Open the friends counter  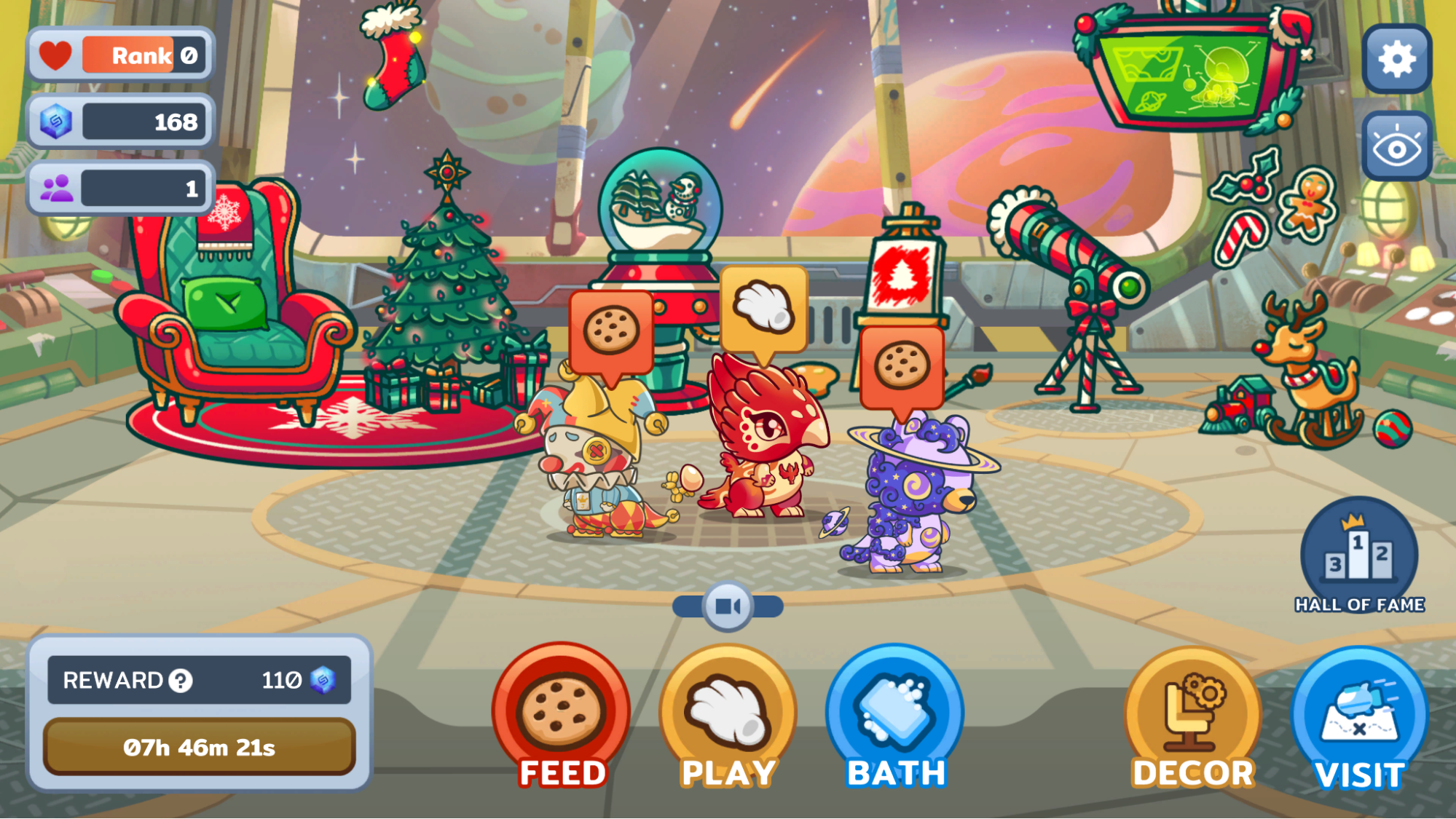coord(121,189)
